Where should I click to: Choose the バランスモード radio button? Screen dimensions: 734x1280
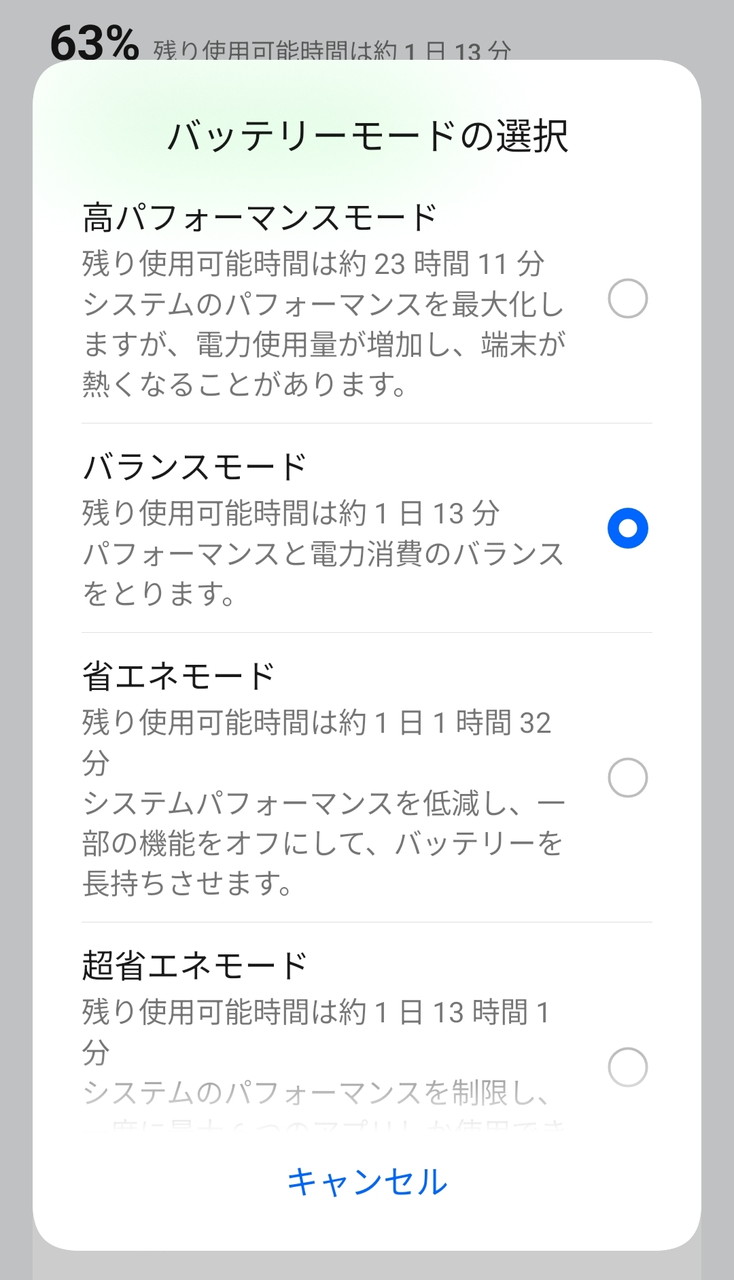[x=627, y=529]
